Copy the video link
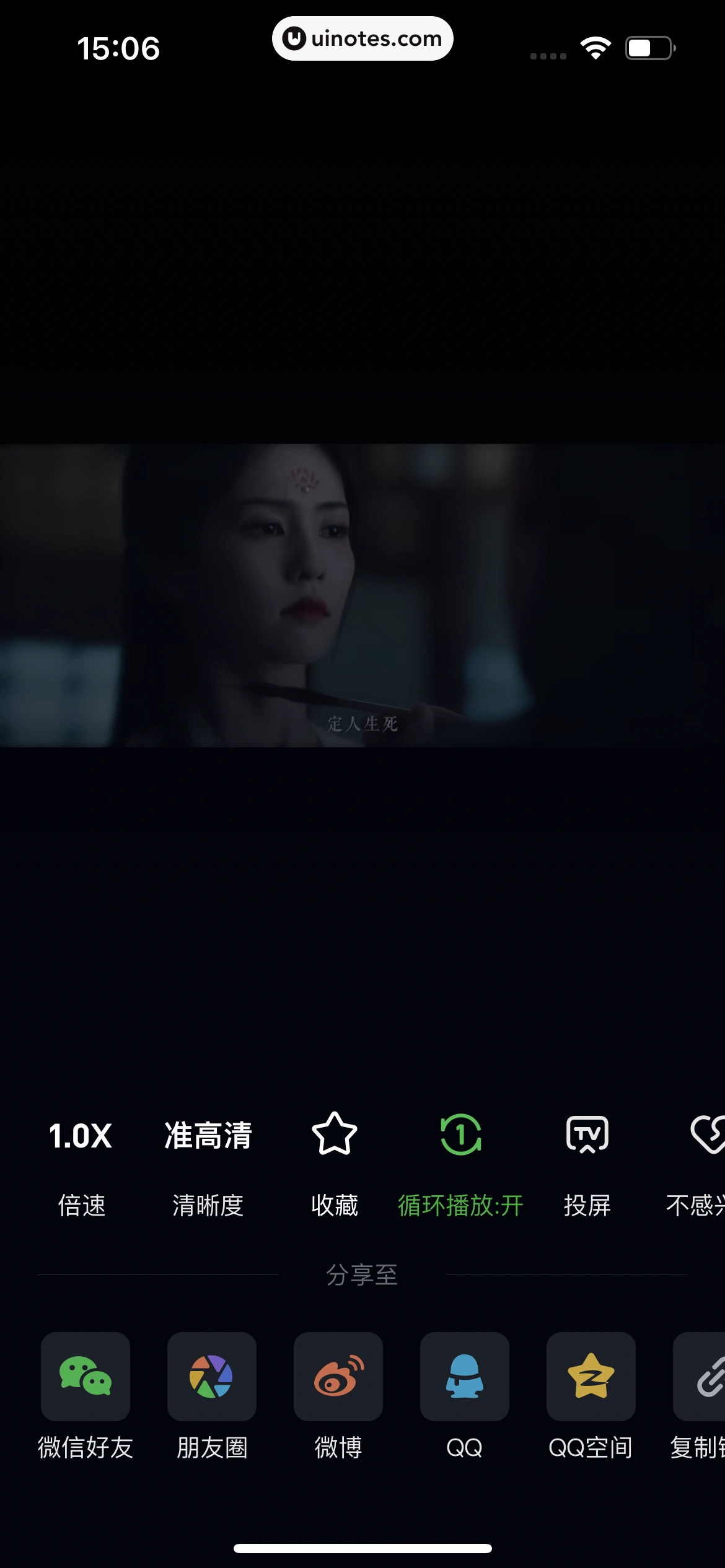The height and width of the screenshot is (1568, 725). tap(703, 1376)
